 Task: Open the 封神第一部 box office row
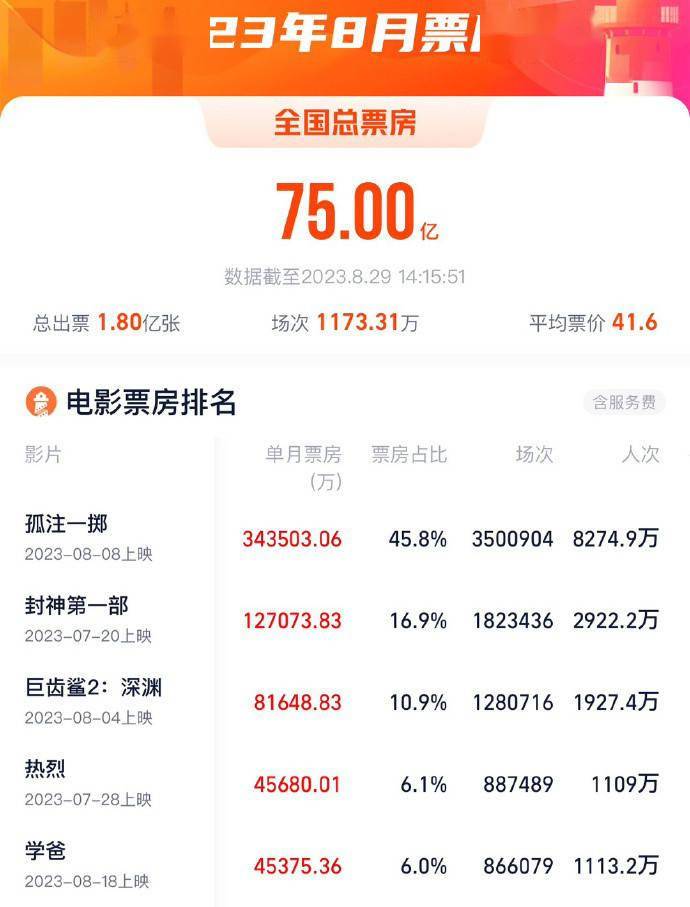pos(77,606)
